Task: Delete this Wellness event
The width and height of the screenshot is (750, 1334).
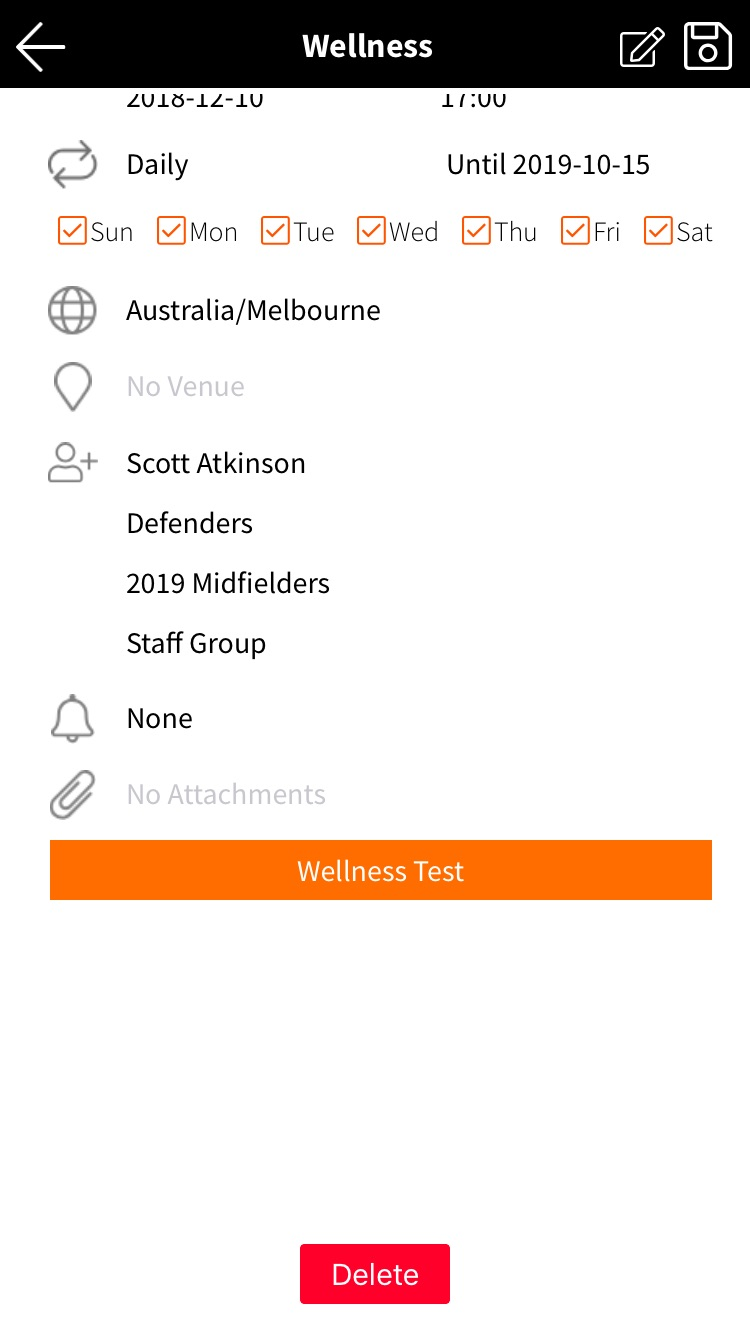Action: (375, 1274)
